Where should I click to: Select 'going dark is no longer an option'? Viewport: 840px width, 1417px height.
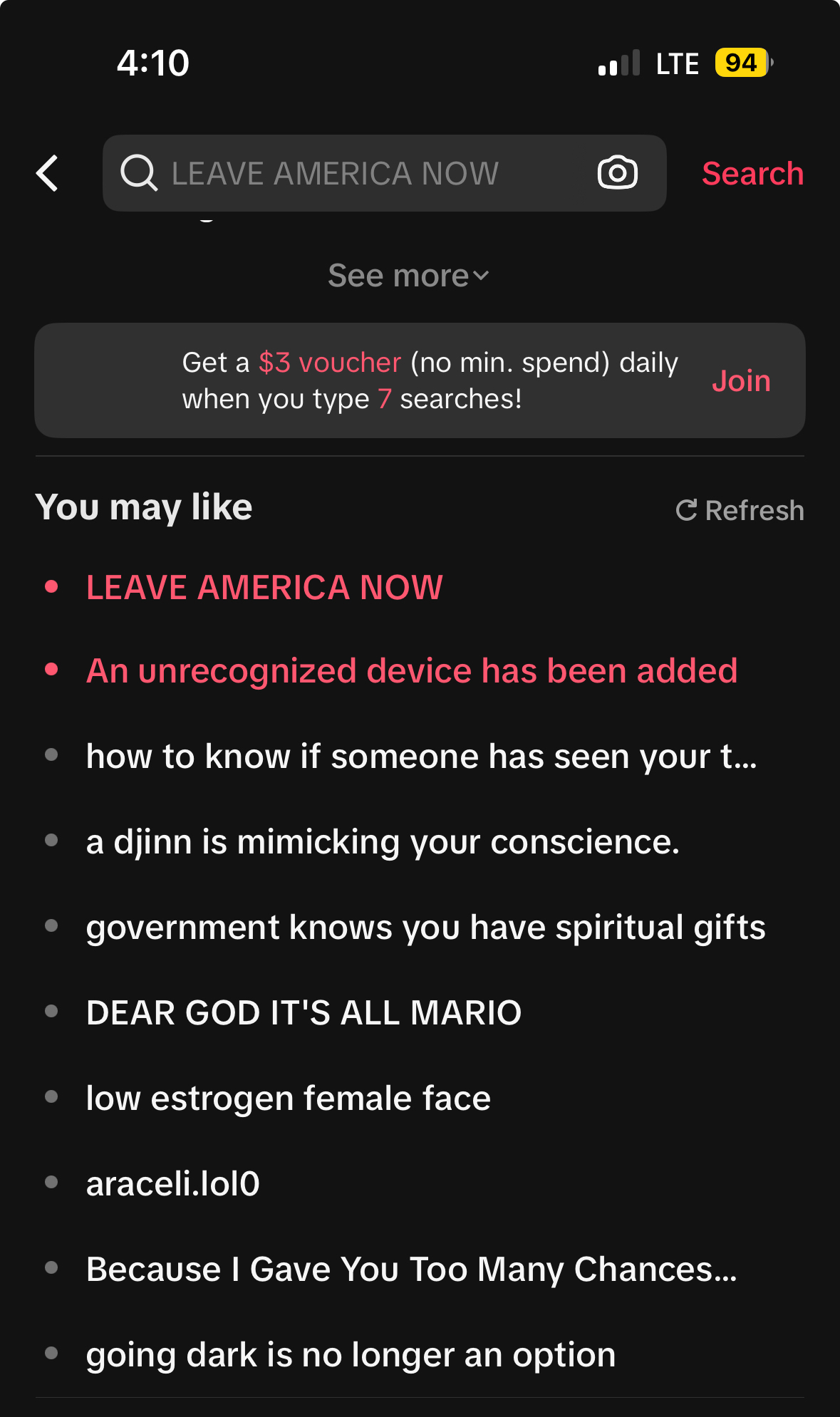point(351,1355)
